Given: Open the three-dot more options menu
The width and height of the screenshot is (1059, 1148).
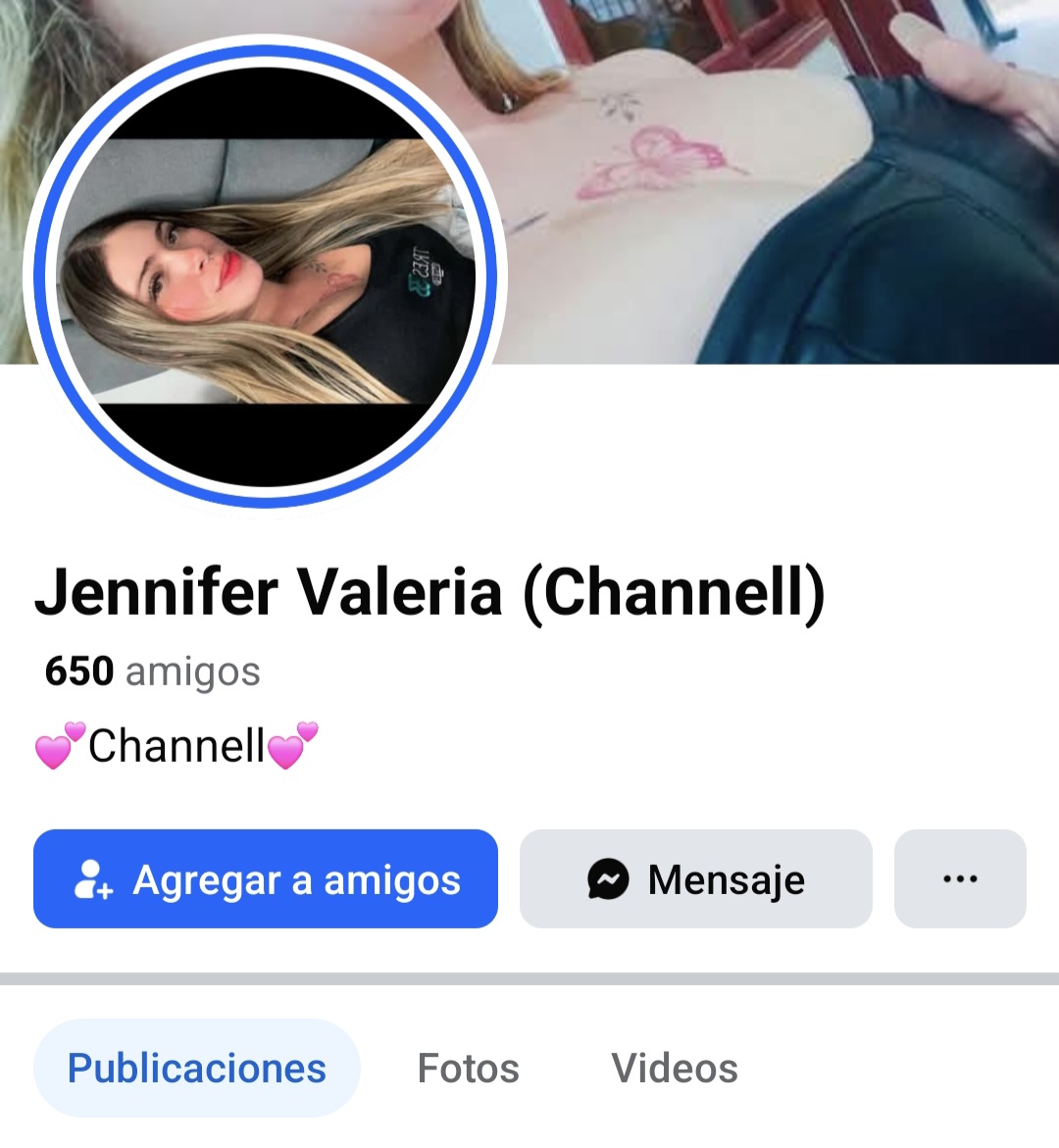Looking at the screenshot, I should pos(960,879).
